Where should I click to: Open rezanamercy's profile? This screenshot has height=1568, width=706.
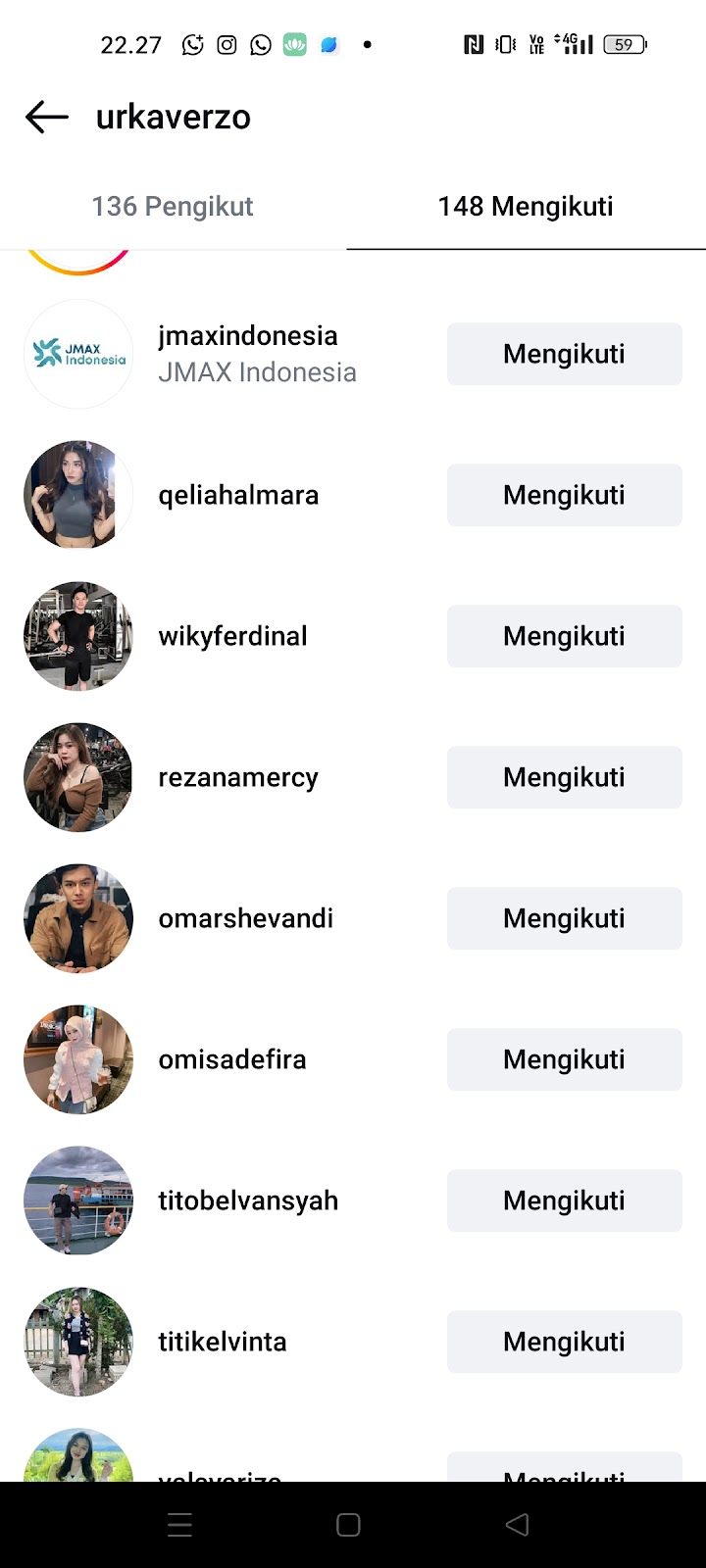(x=238, y=777)
